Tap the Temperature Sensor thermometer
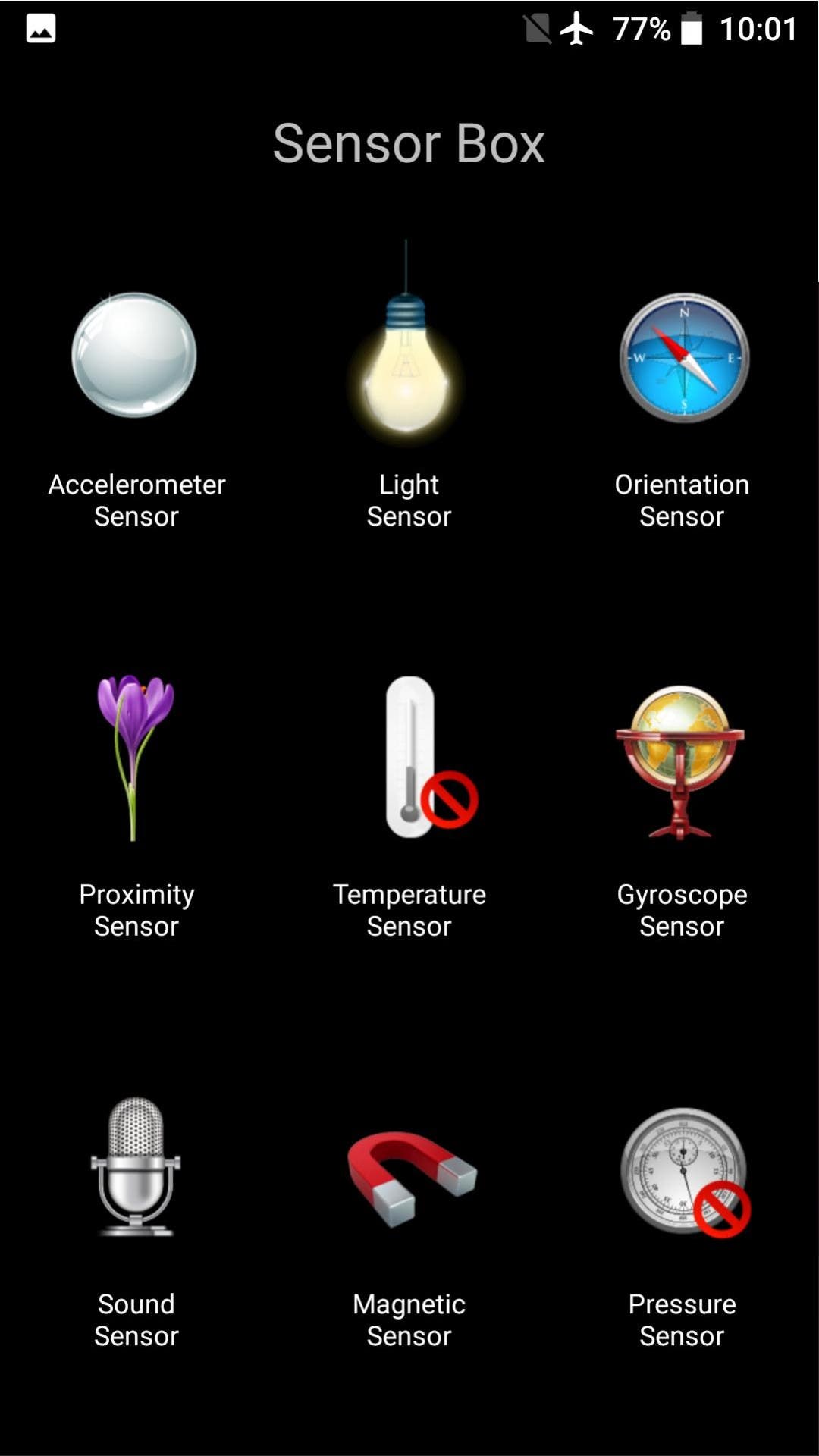 [x=430, y=757]
